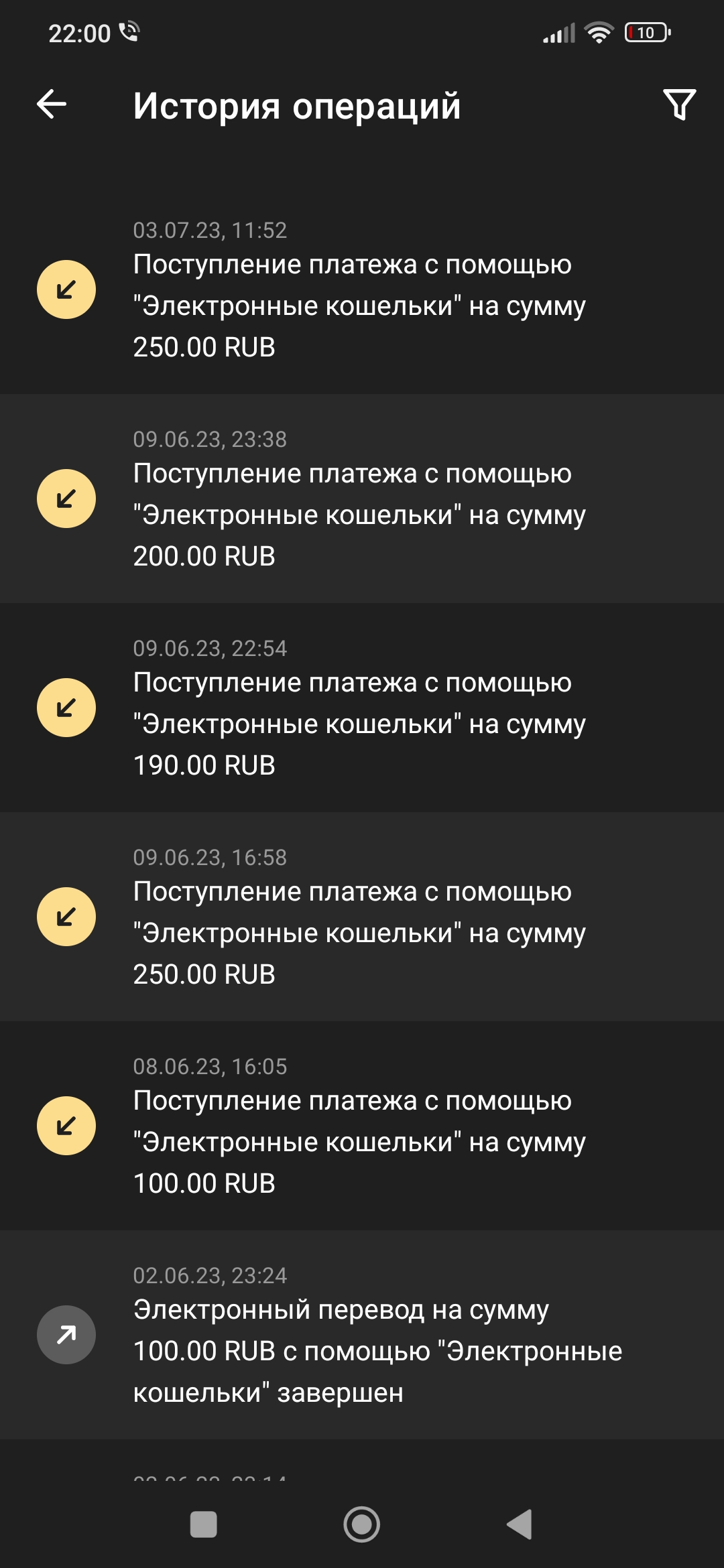Open the operations filter

pyautogui.click(x=680, y=105)
